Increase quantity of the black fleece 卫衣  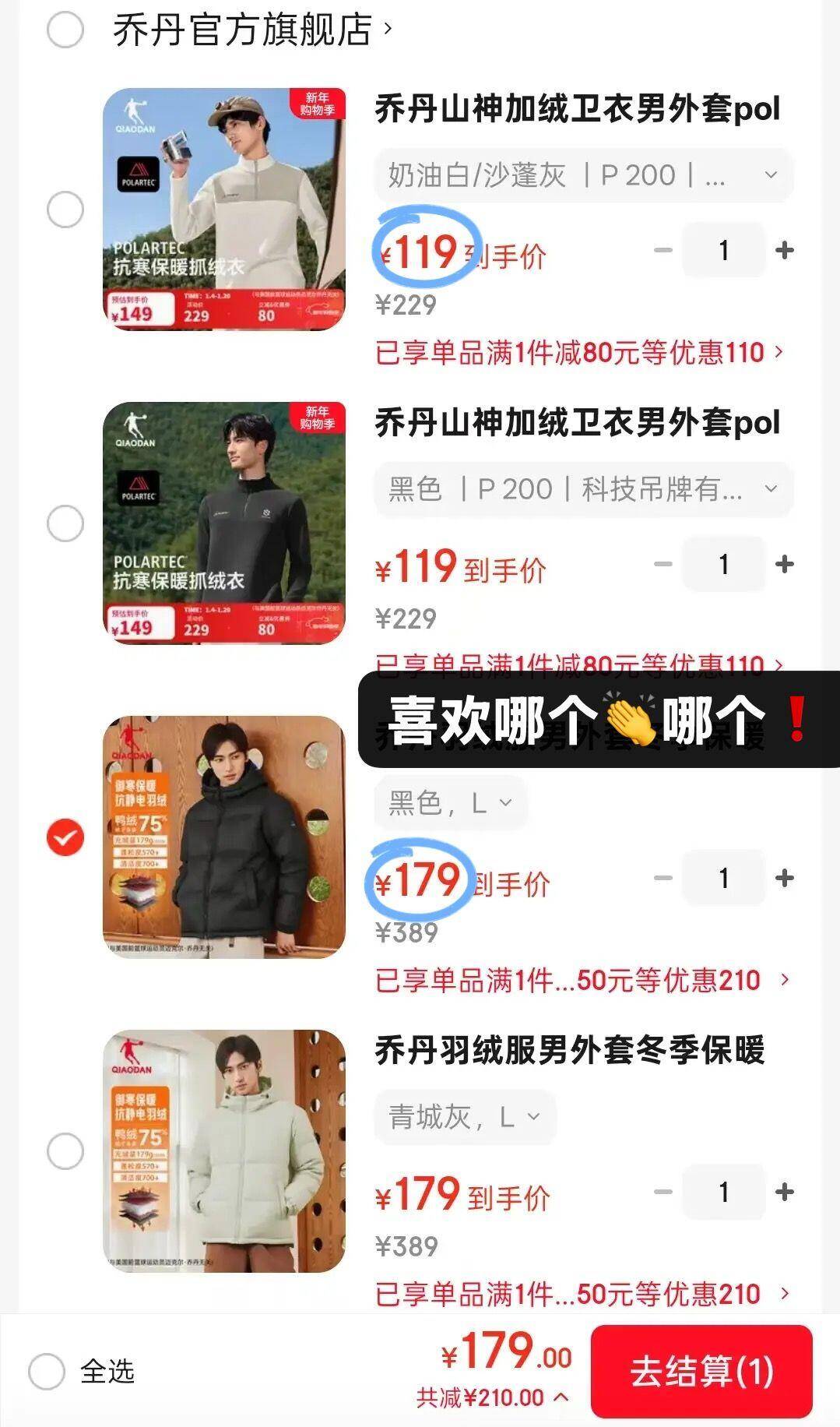784,564
